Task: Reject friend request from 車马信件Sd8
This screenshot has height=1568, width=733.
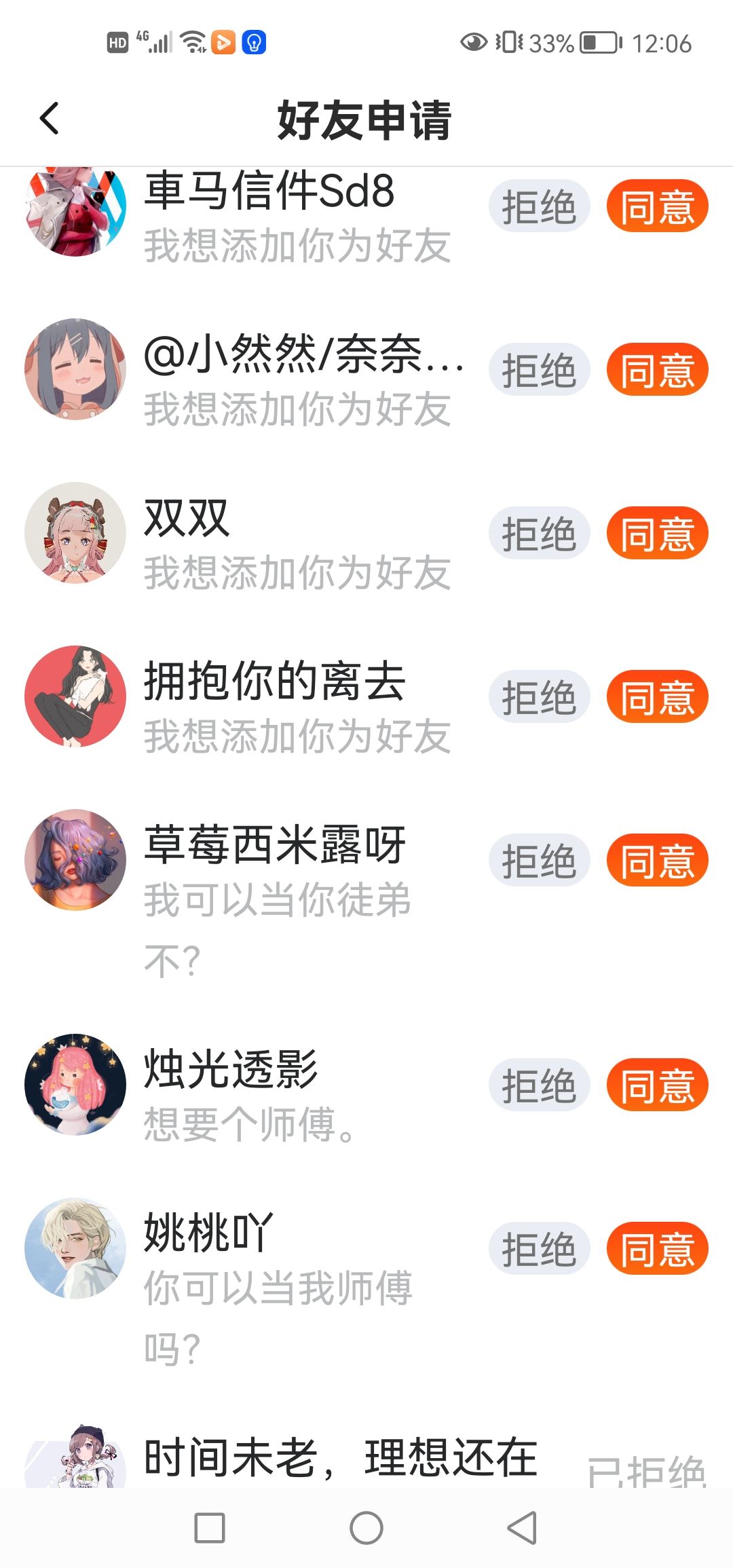Action: 539,206
